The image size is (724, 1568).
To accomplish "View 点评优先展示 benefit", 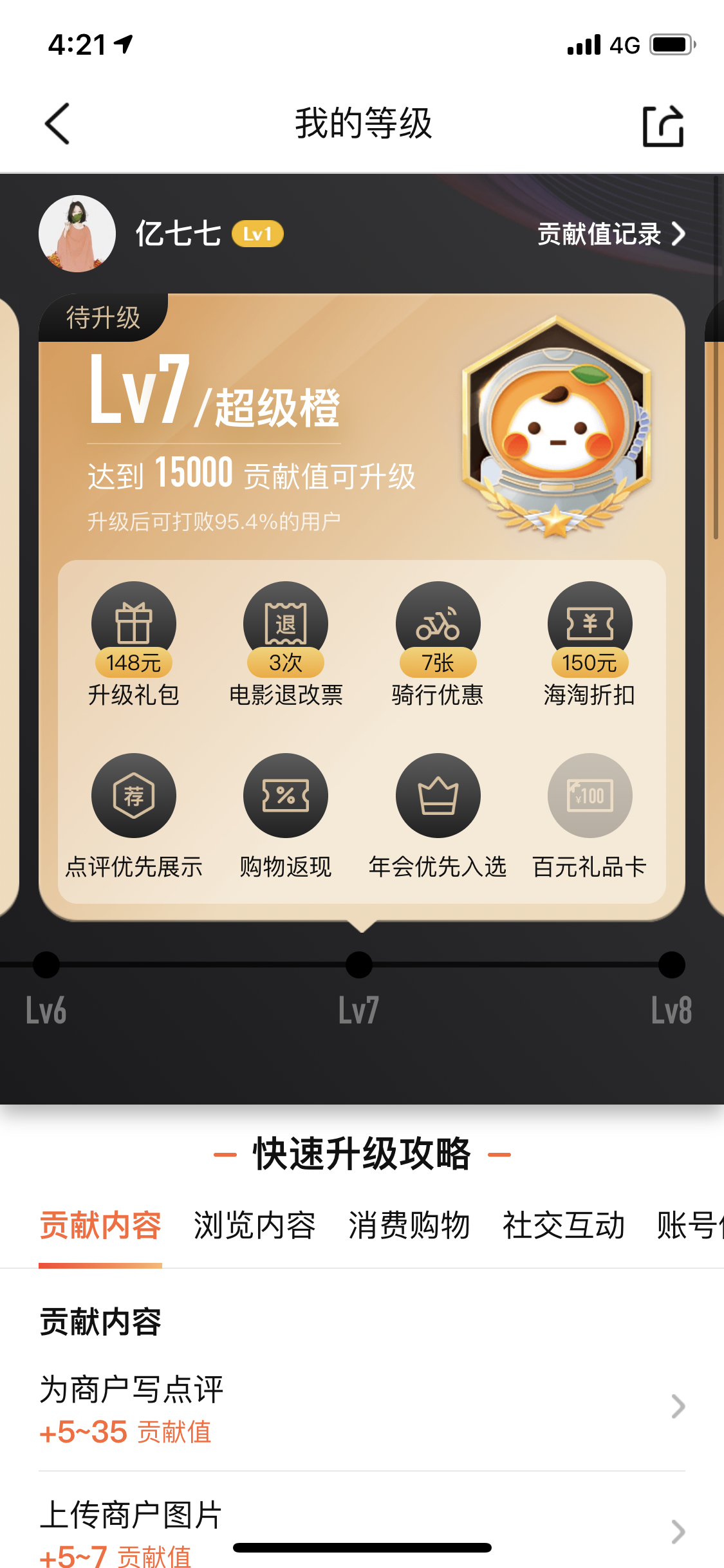I will pyautogui.click(x=134, y=816).
